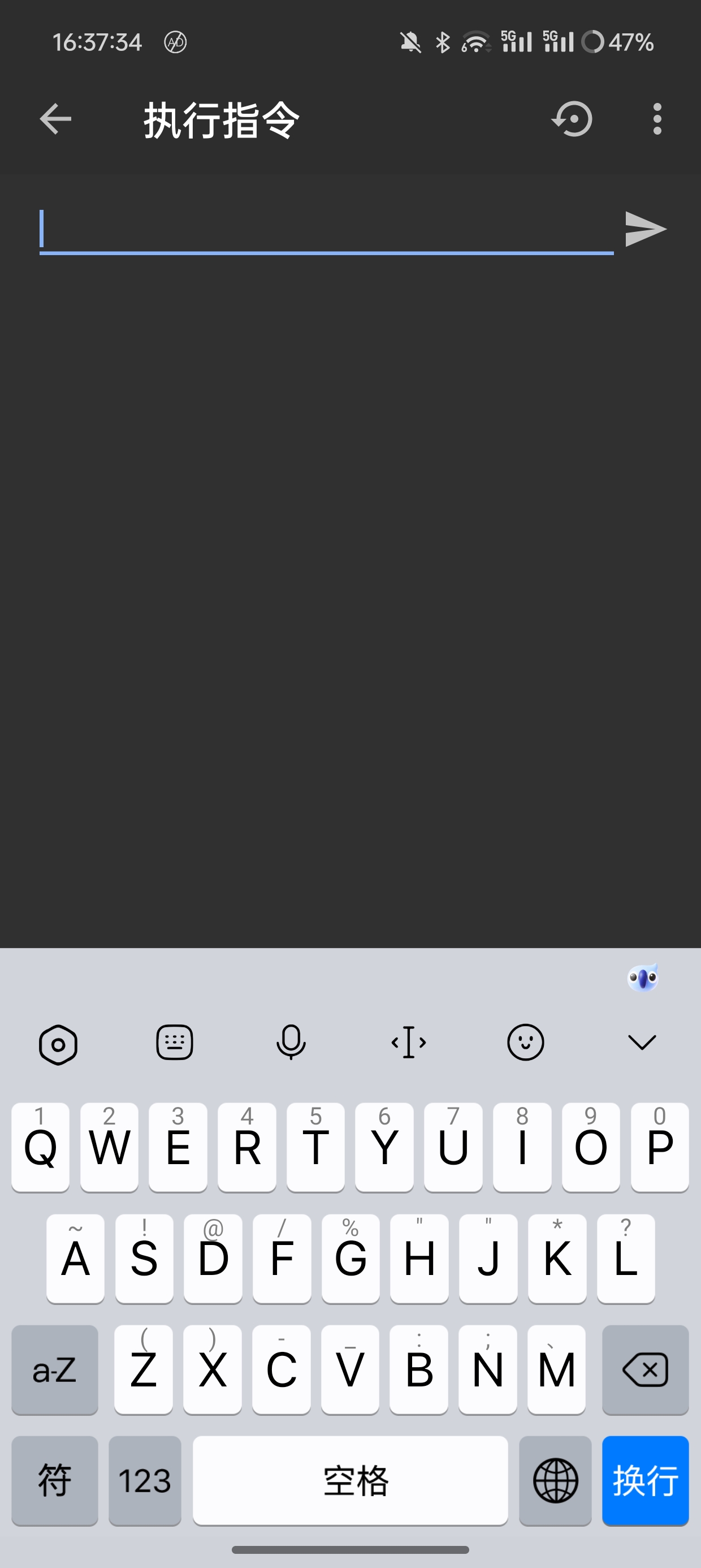Image resolution: width=701 pixels, height=1568 pixels.
Task: Toggle letter case with the a-Z key
Action: tap(55, 1369)
